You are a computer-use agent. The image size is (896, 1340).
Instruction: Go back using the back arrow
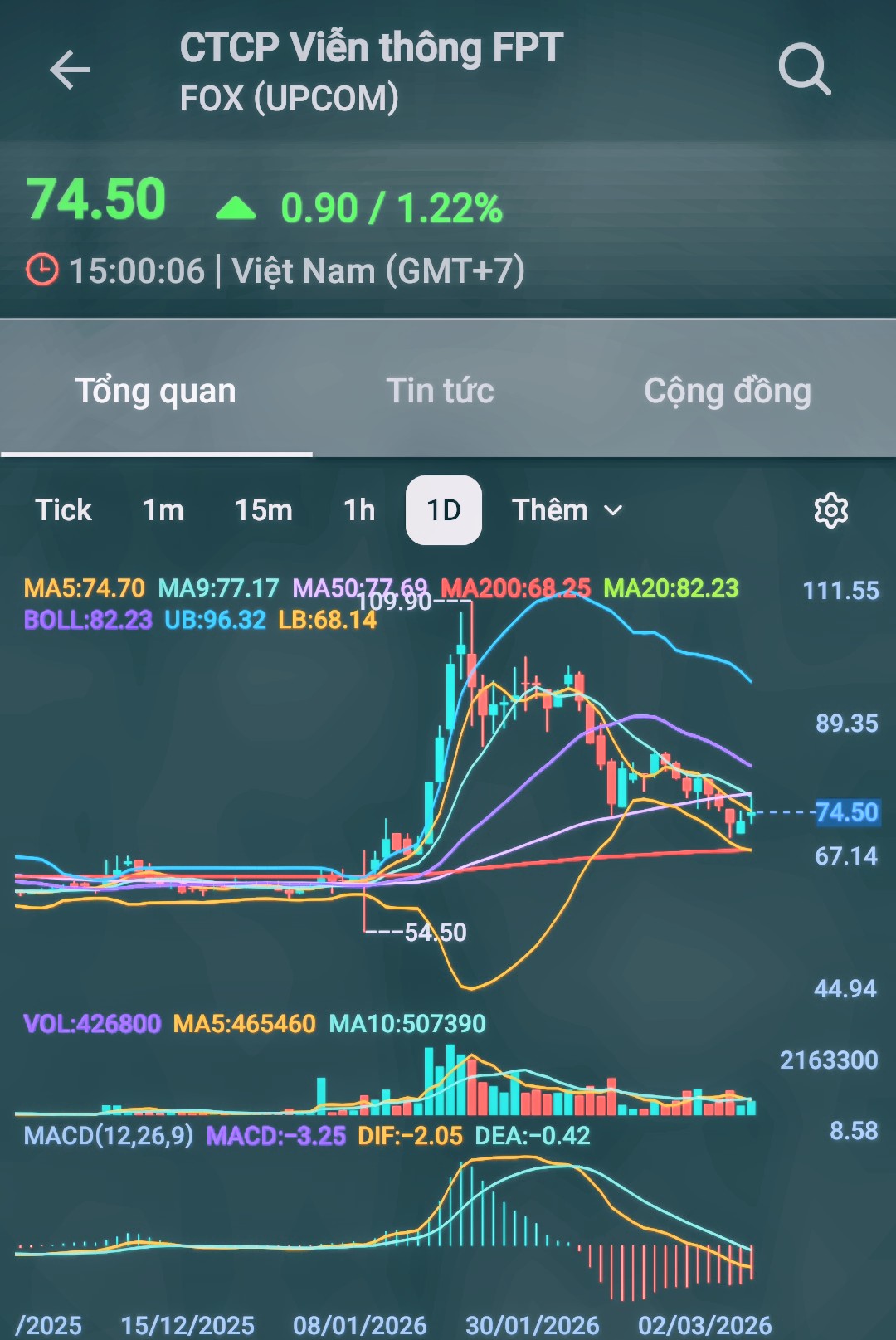[x=70, y=70]
